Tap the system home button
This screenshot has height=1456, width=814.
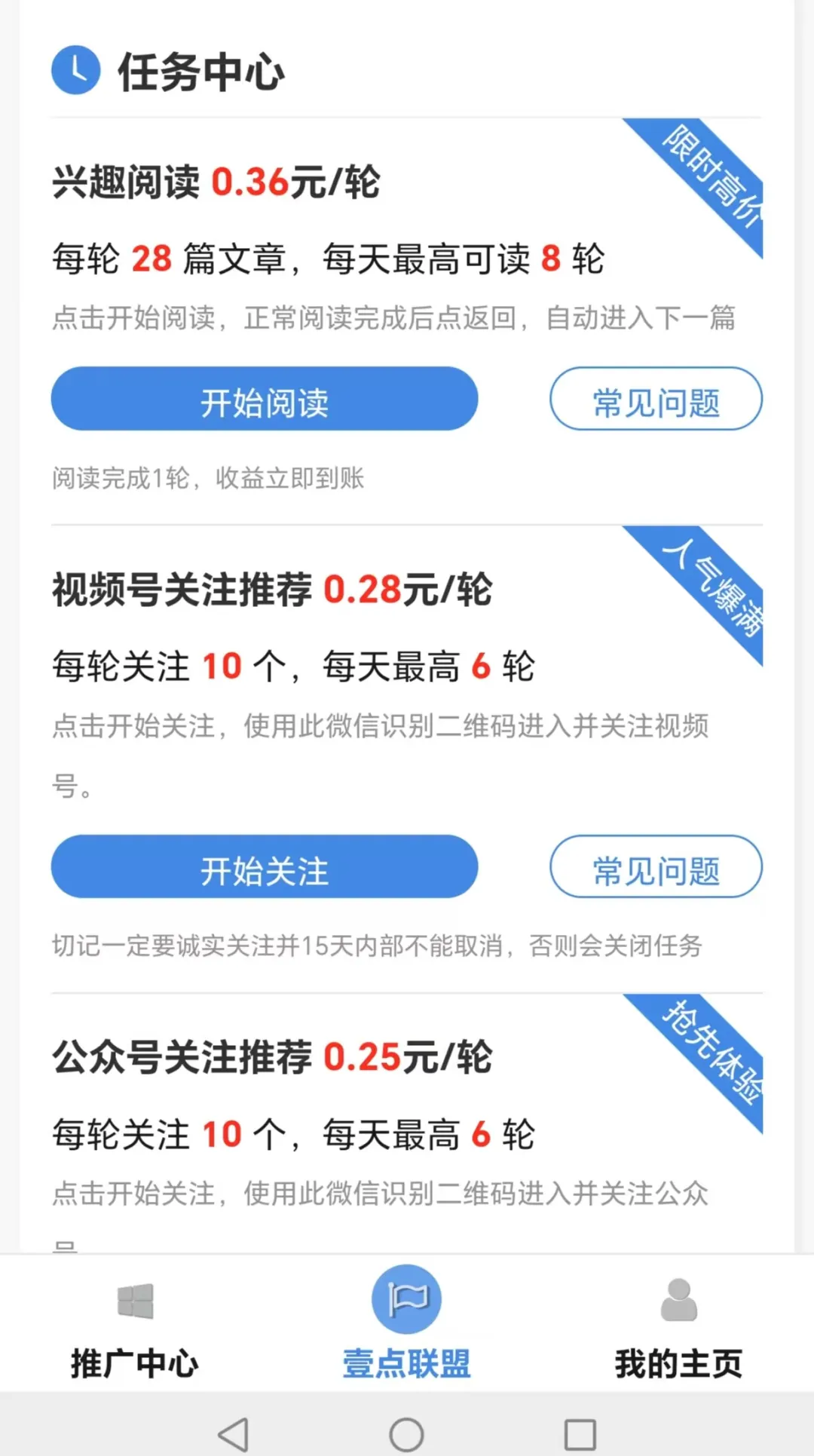click(x=406, y=1434)
